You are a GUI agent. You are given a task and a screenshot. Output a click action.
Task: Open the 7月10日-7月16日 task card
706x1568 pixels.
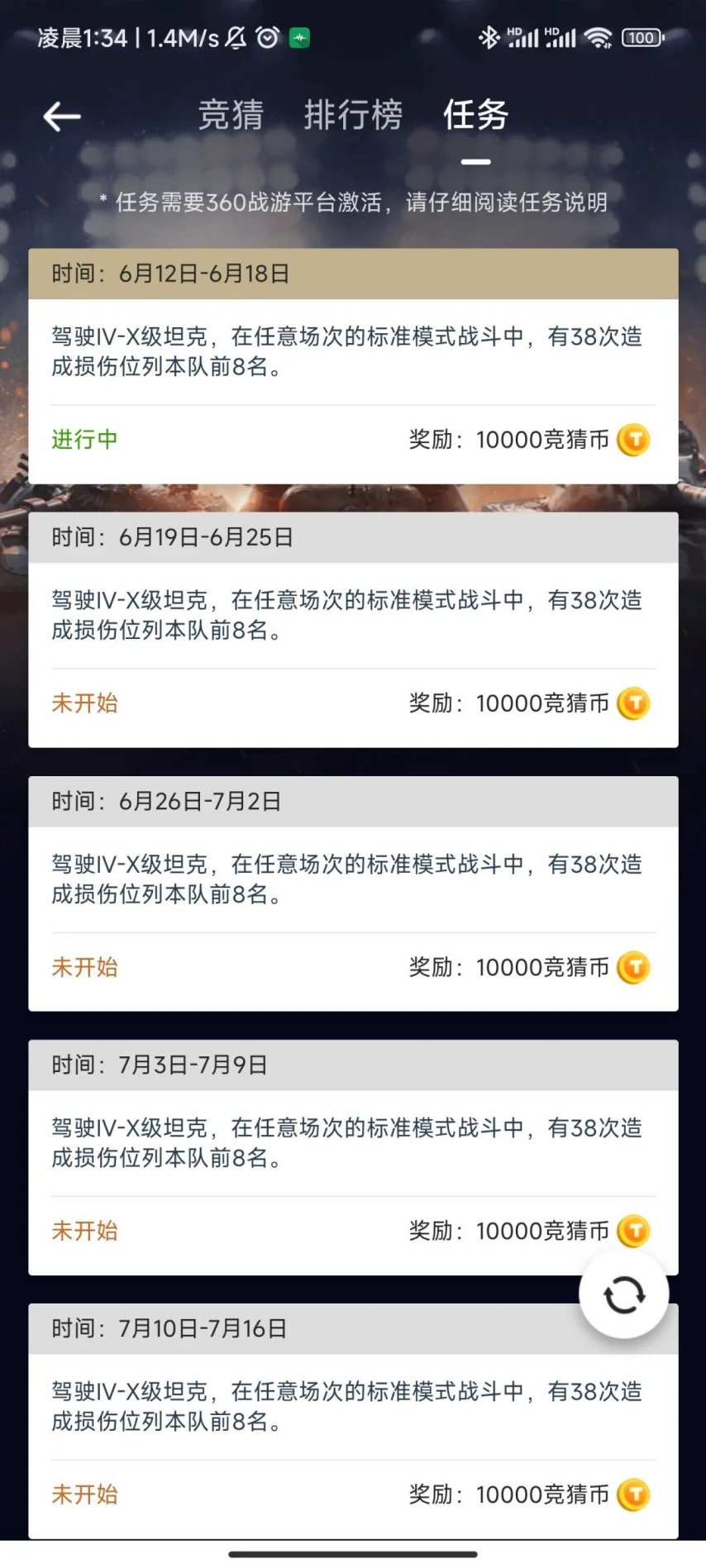(x=353, y=1421)
